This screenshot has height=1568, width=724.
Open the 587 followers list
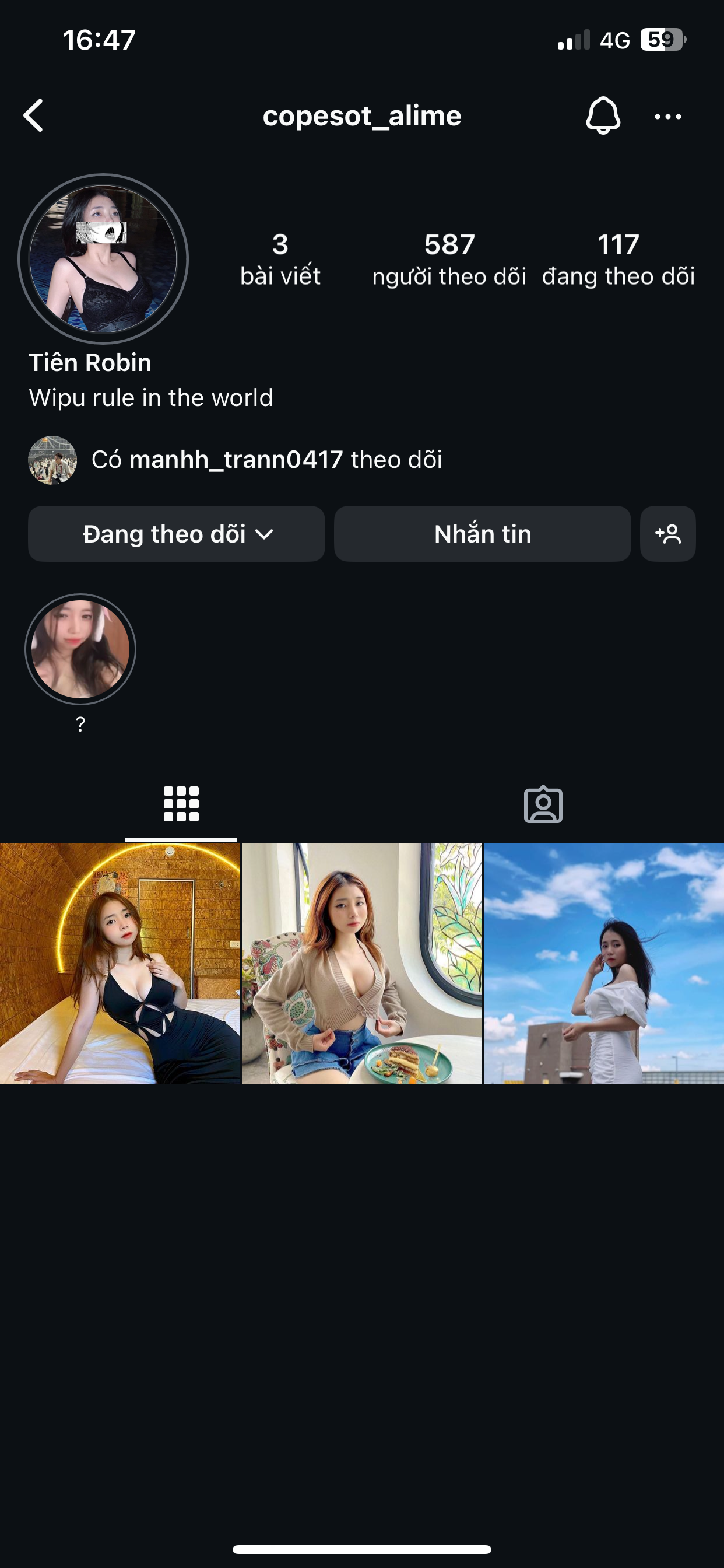449,258
